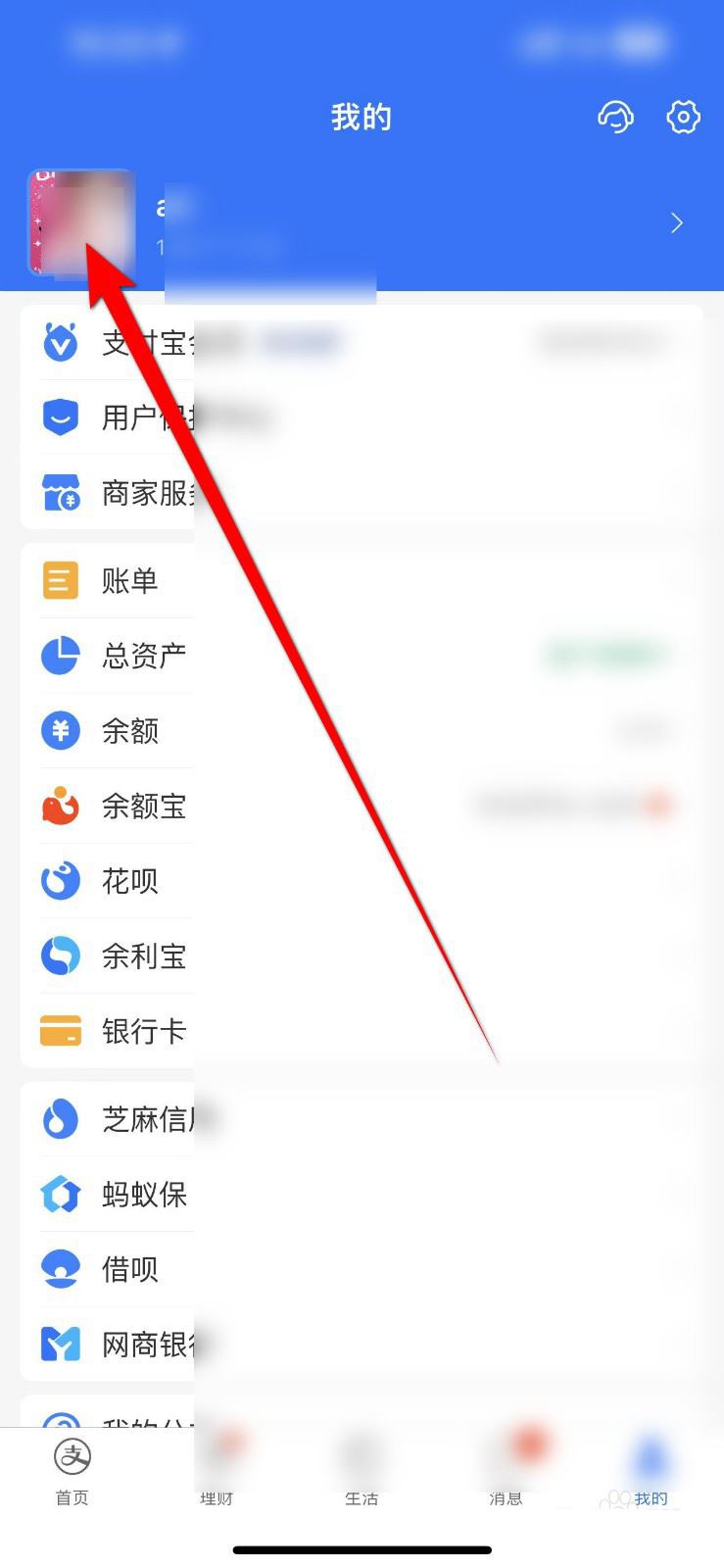
Task: Open 花呗 row
Action: click(129, 881)
